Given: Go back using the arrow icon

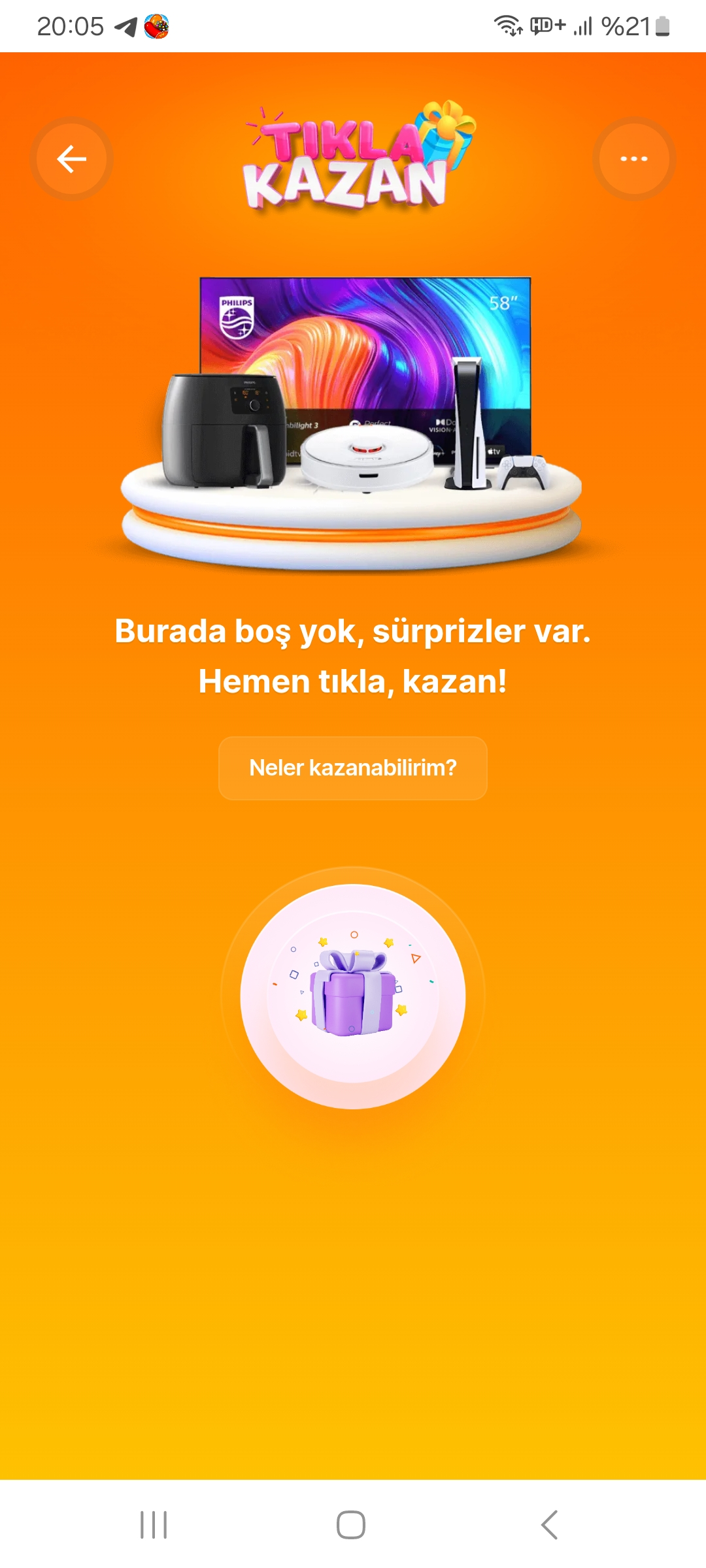Looking at the screenshot, I should click(72, 159).
